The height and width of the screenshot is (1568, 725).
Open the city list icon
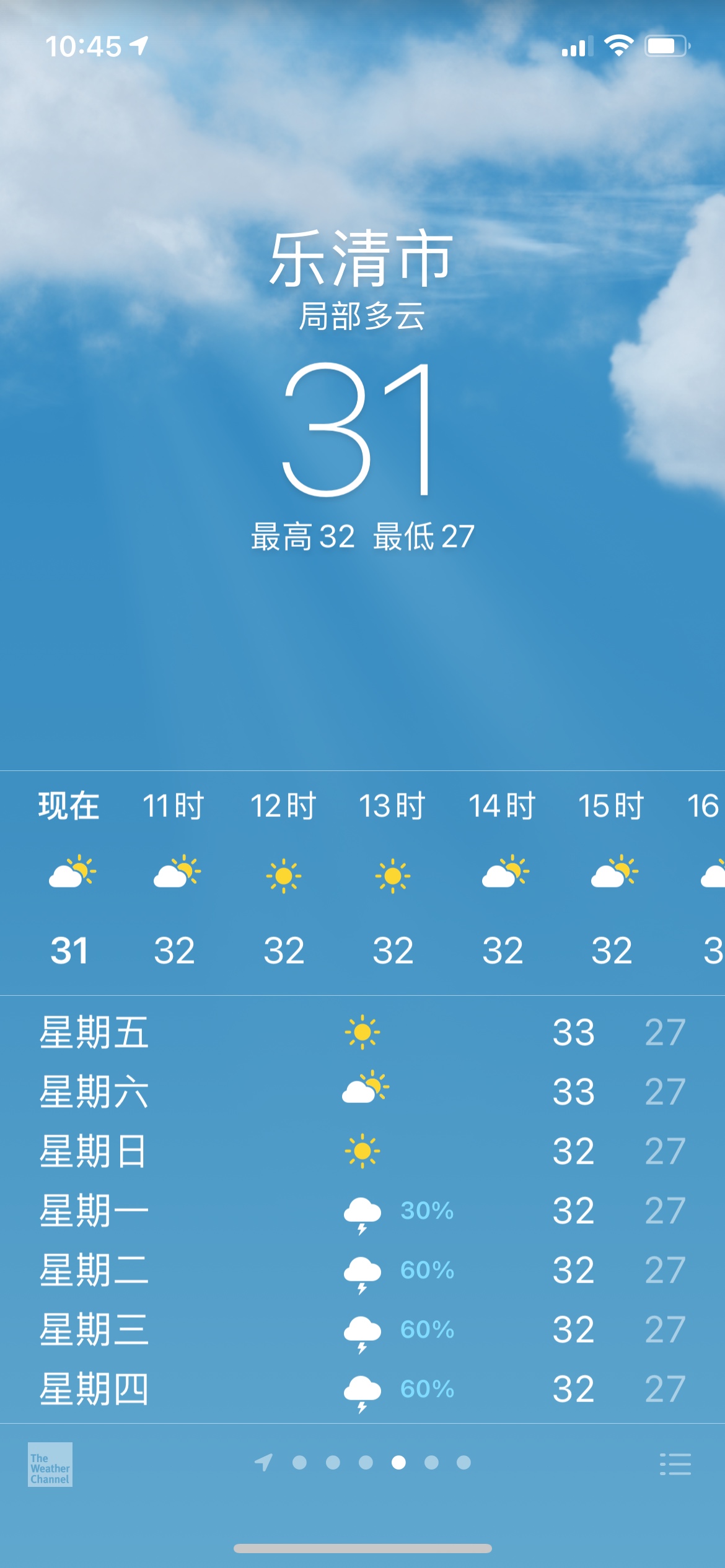click(675, 1465)
